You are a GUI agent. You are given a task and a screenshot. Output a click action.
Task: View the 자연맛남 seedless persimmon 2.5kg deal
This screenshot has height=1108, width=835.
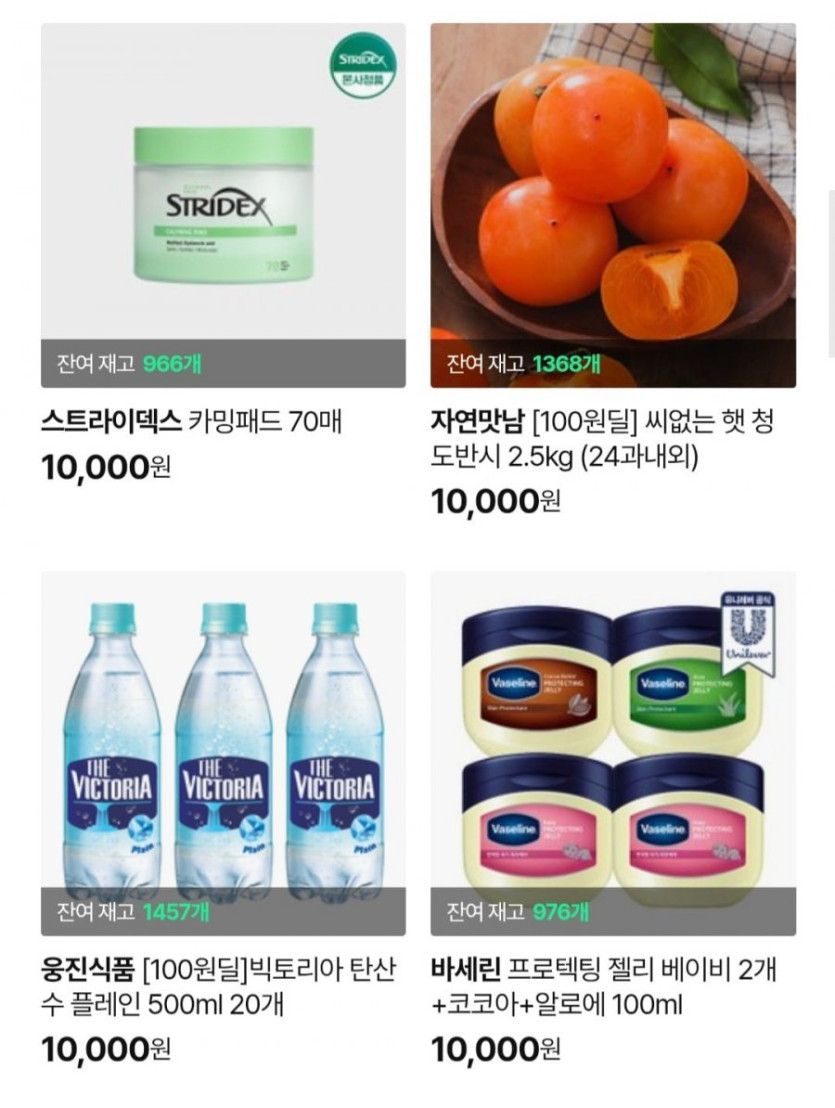[x=613, y=205]
